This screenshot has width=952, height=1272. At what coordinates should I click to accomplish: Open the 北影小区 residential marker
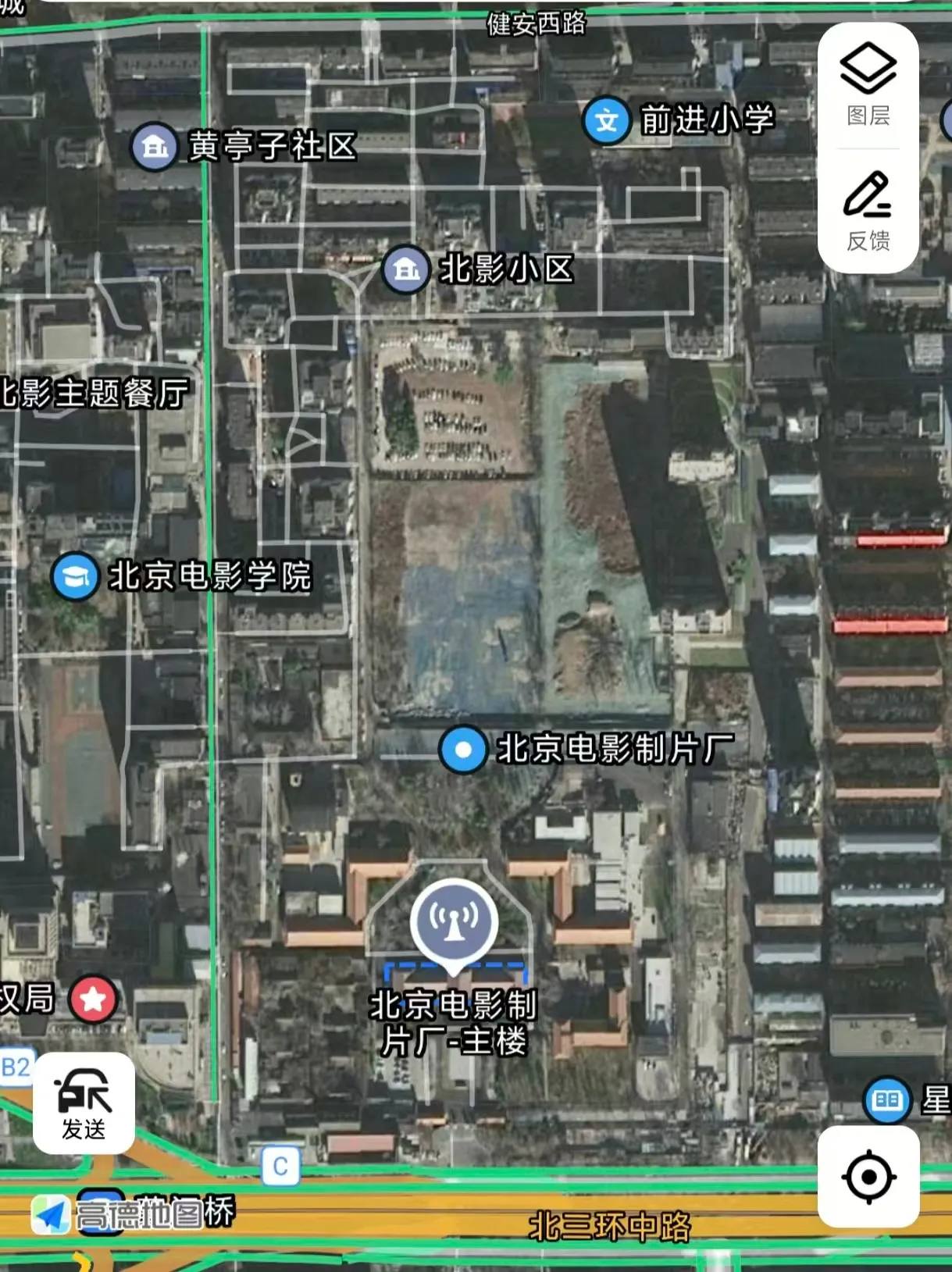pos(406,269)
